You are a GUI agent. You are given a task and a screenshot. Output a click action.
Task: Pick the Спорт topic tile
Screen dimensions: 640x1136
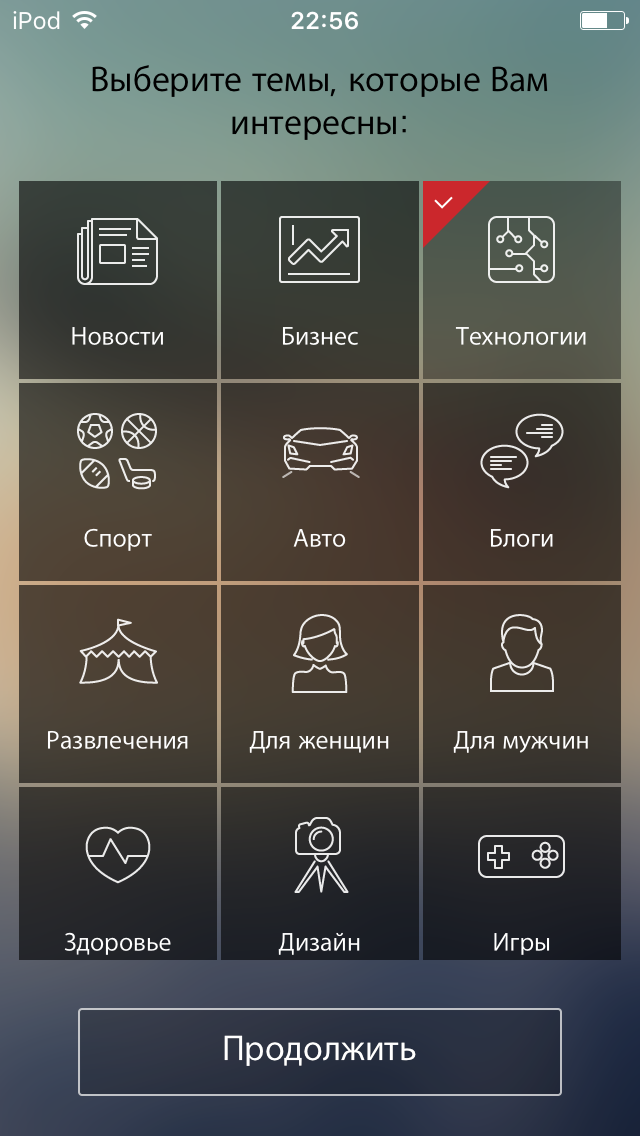click(x=117, y=482)
